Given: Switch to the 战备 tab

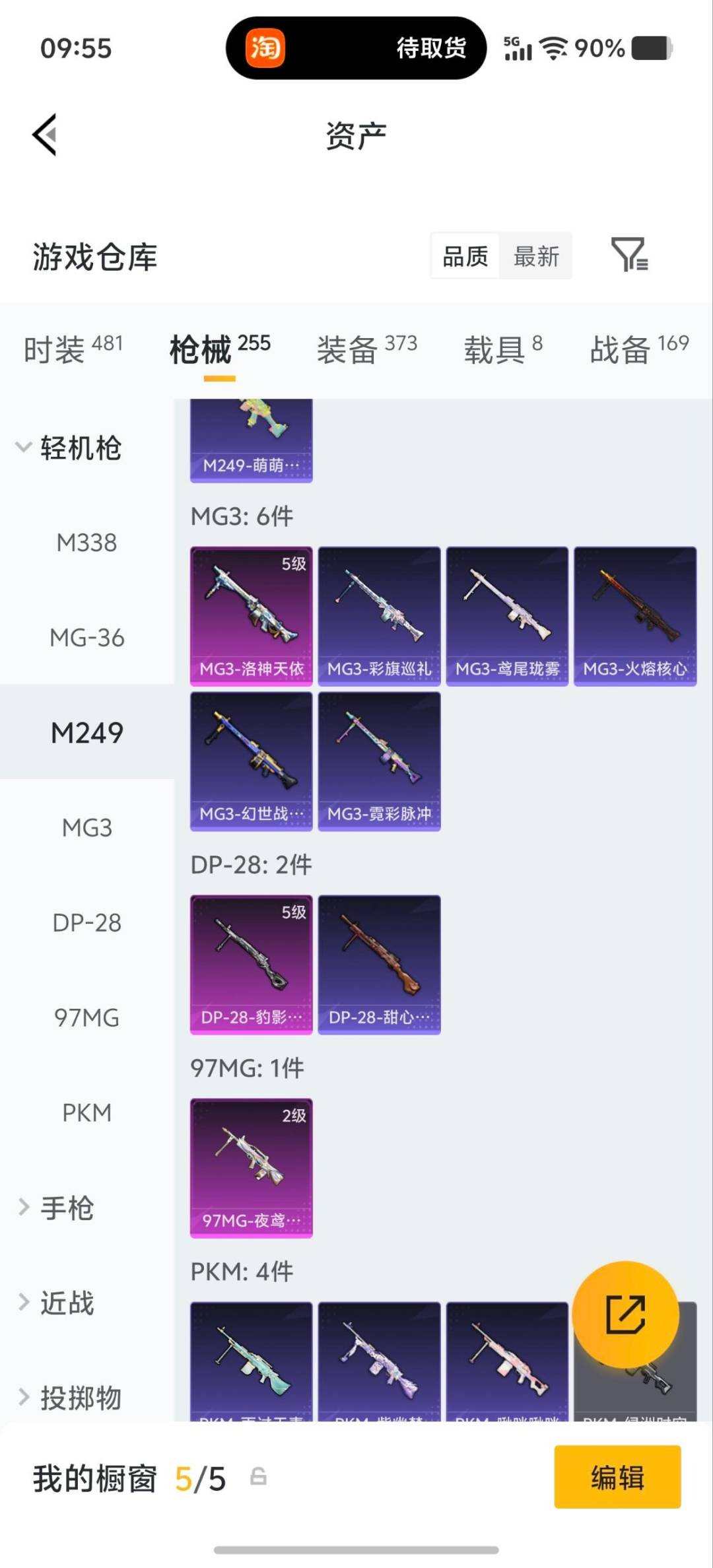Looking at the screenshot, I should tap(639, 349).
